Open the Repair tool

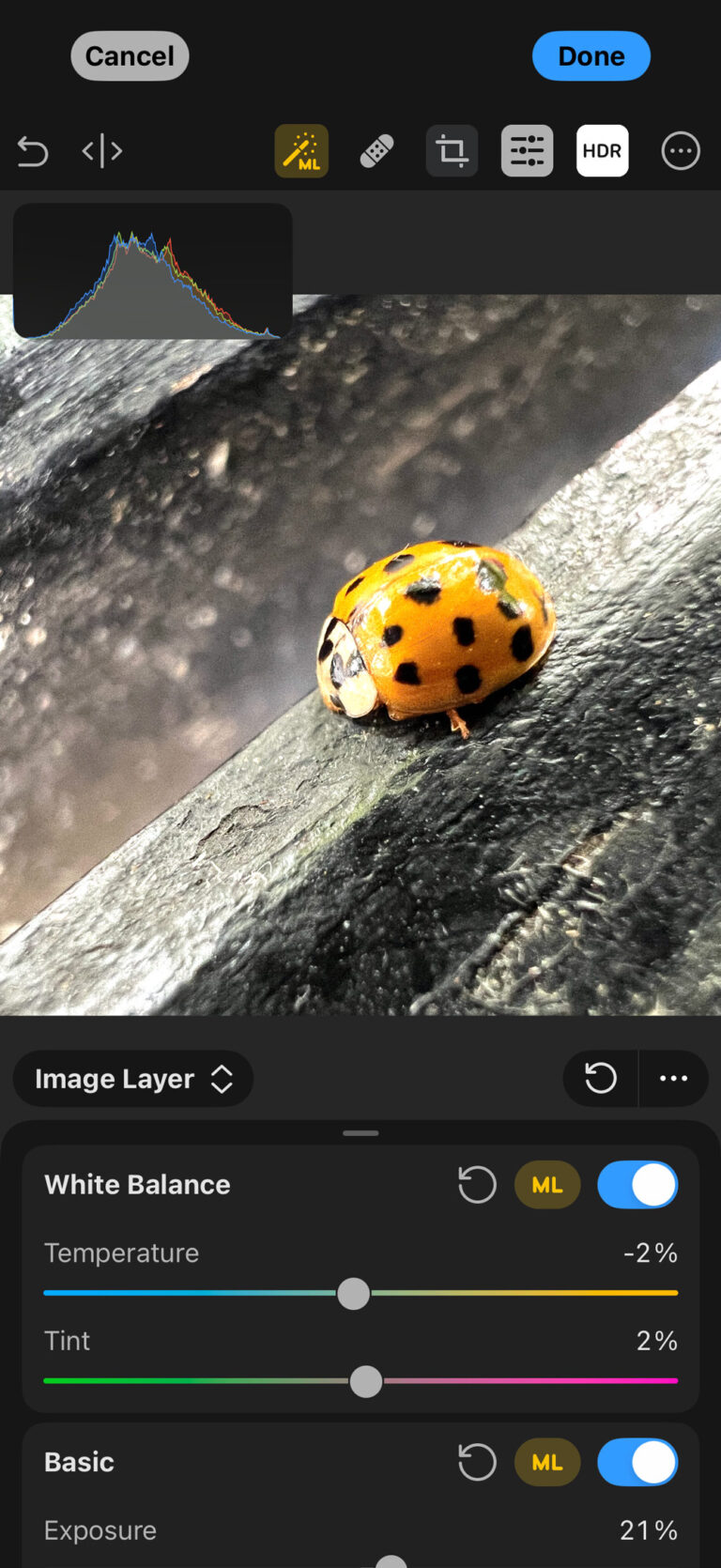(376, 150)
